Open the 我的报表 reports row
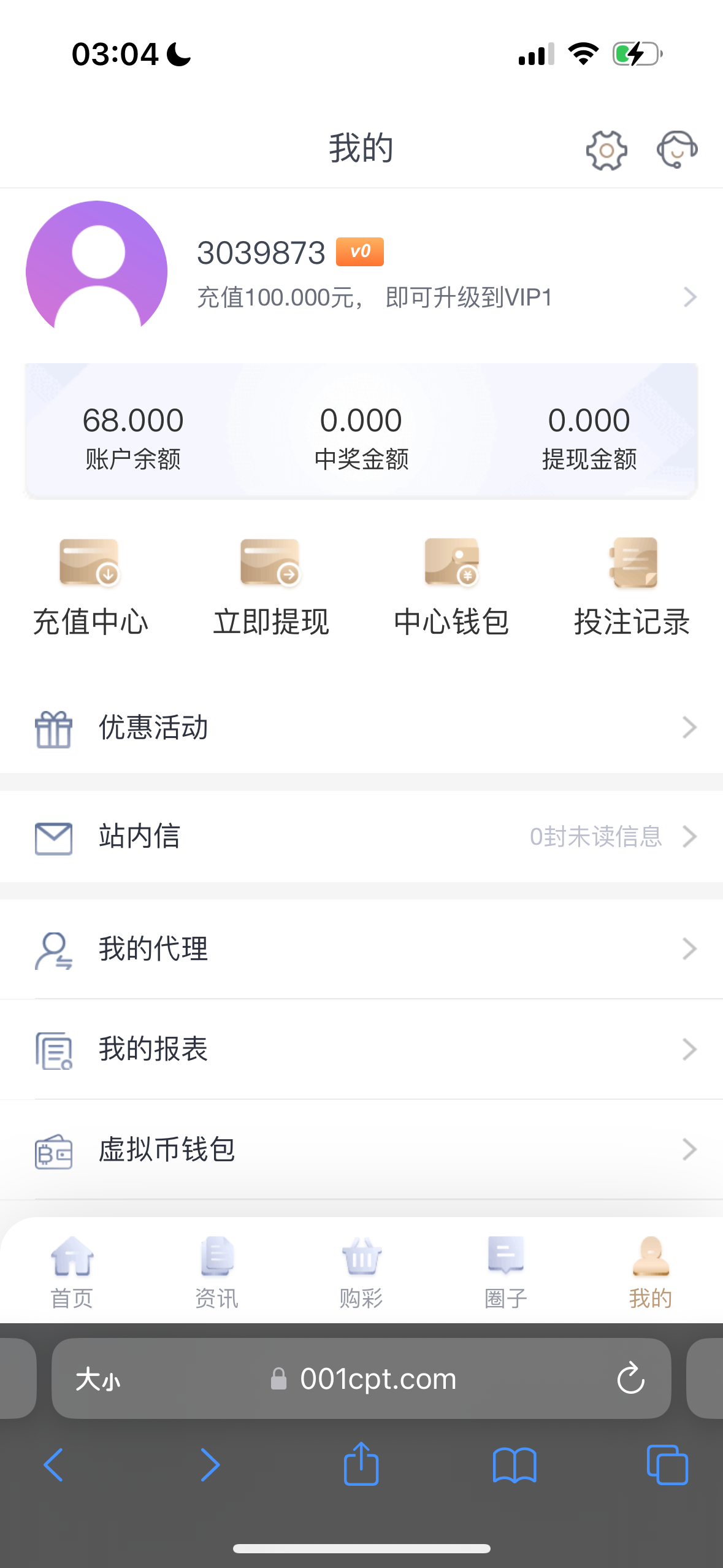 tap(361, 1049)
